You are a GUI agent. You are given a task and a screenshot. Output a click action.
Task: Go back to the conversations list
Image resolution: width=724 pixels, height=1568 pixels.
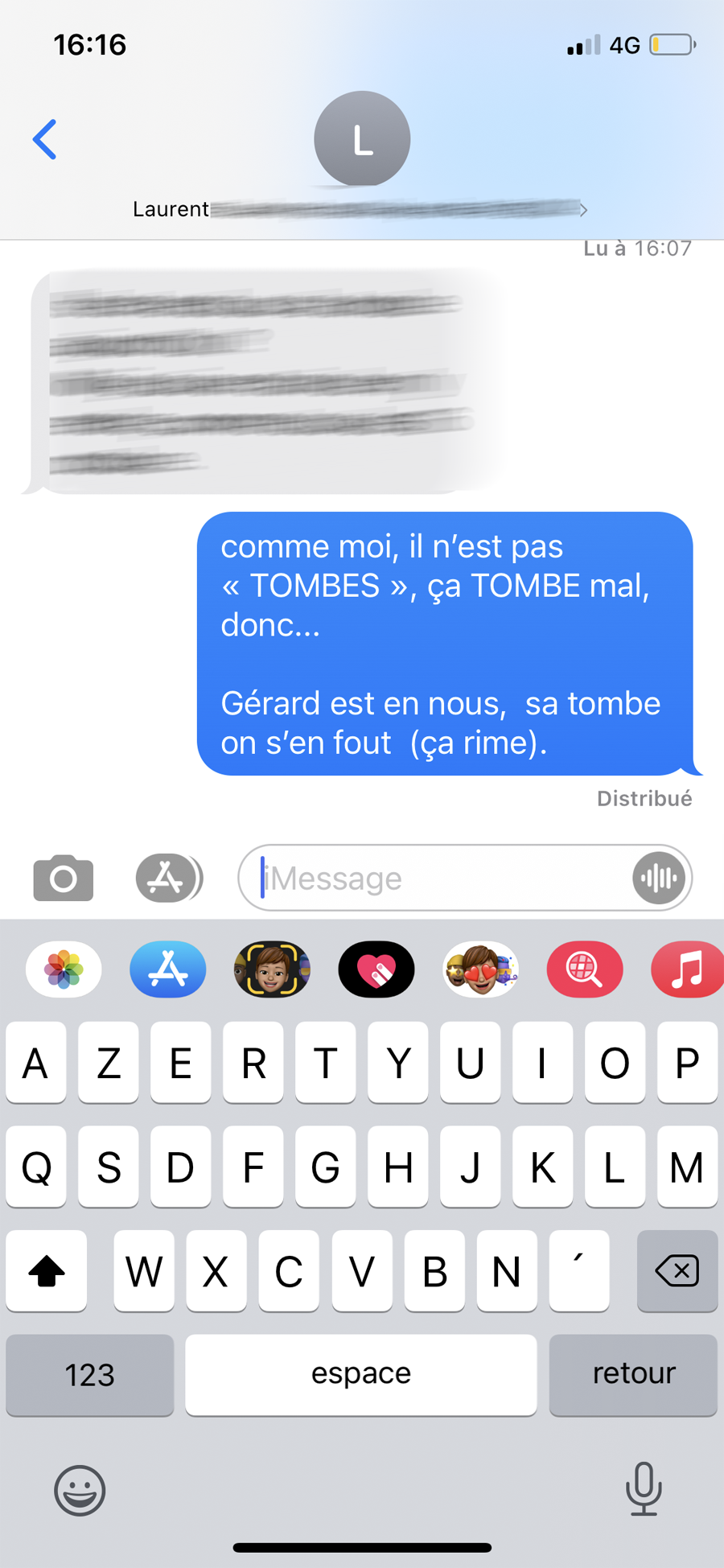(x=45, y=139)
